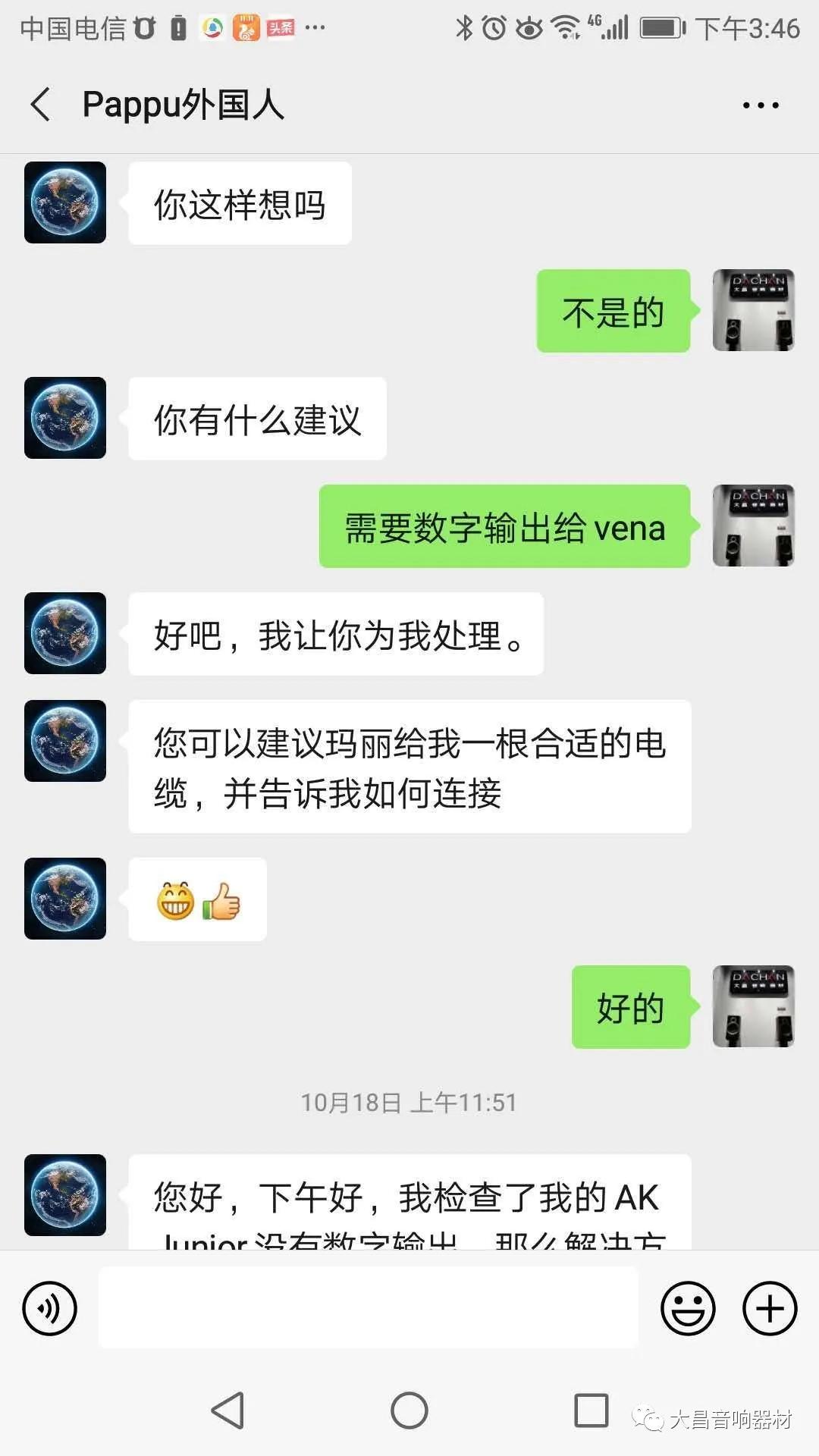Open the plus attachment menu
This screenshot has height=1456, width=819.
point(769,1307)
